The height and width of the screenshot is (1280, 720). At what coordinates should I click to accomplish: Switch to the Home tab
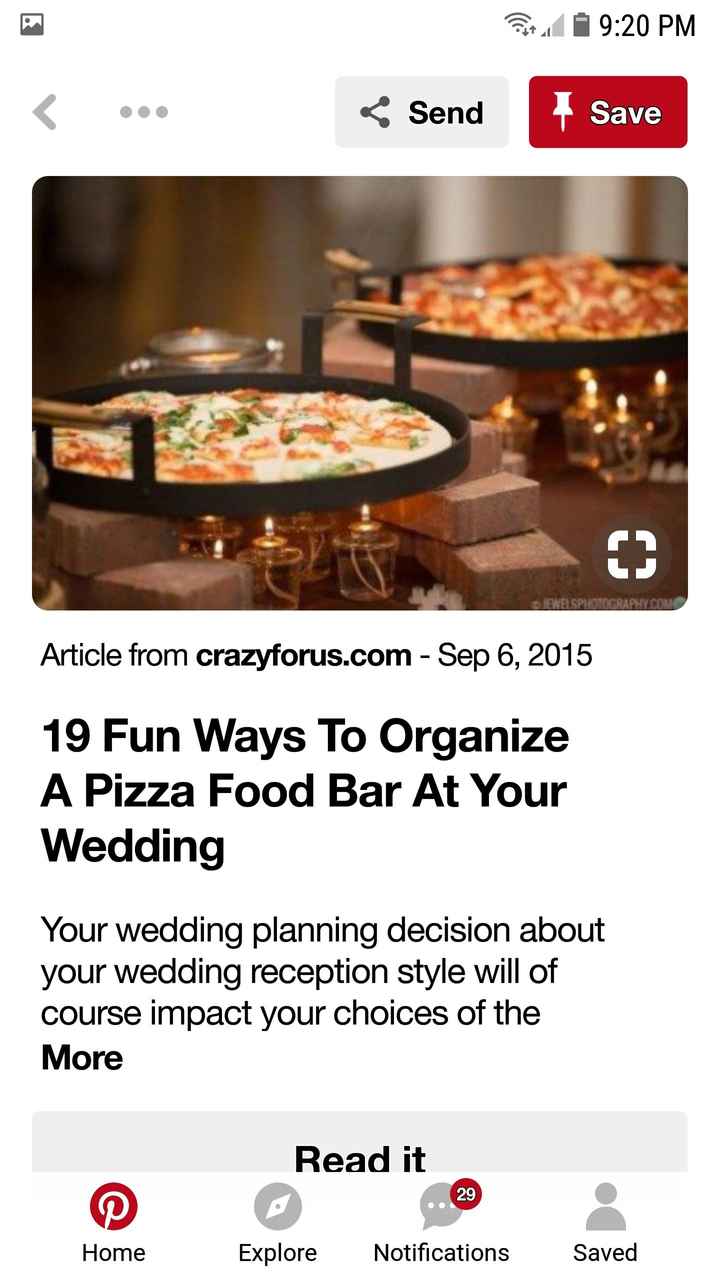pyautogui.click(x=113, y=1222)
